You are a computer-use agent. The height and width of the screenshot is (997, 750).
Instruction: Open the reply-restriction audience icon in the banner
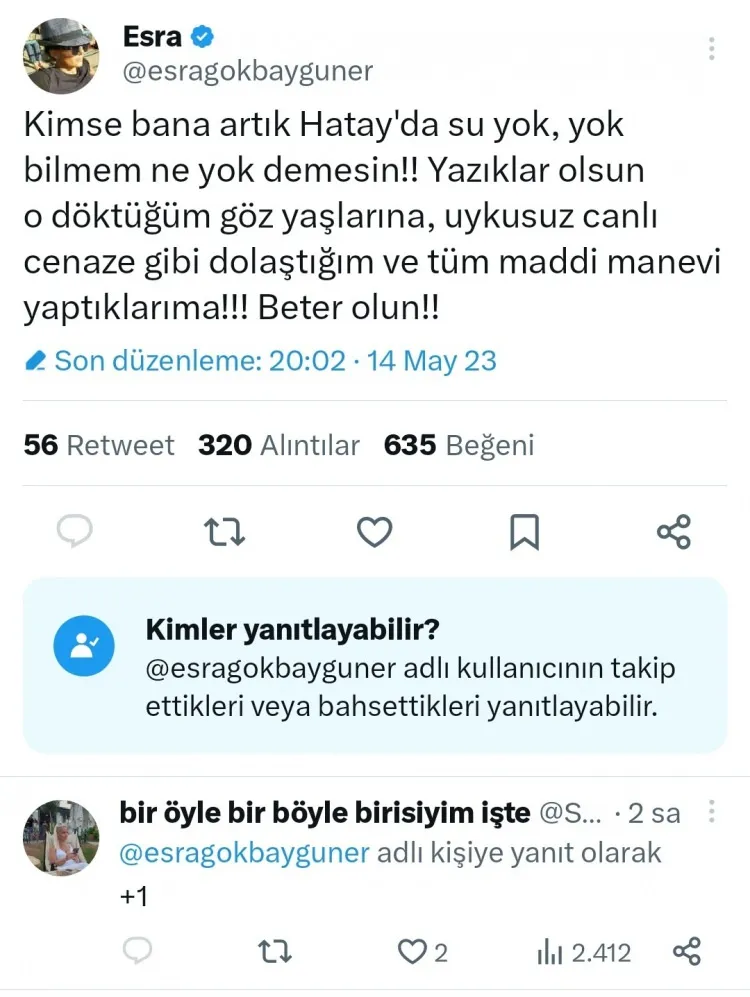(x=84, y=645)
